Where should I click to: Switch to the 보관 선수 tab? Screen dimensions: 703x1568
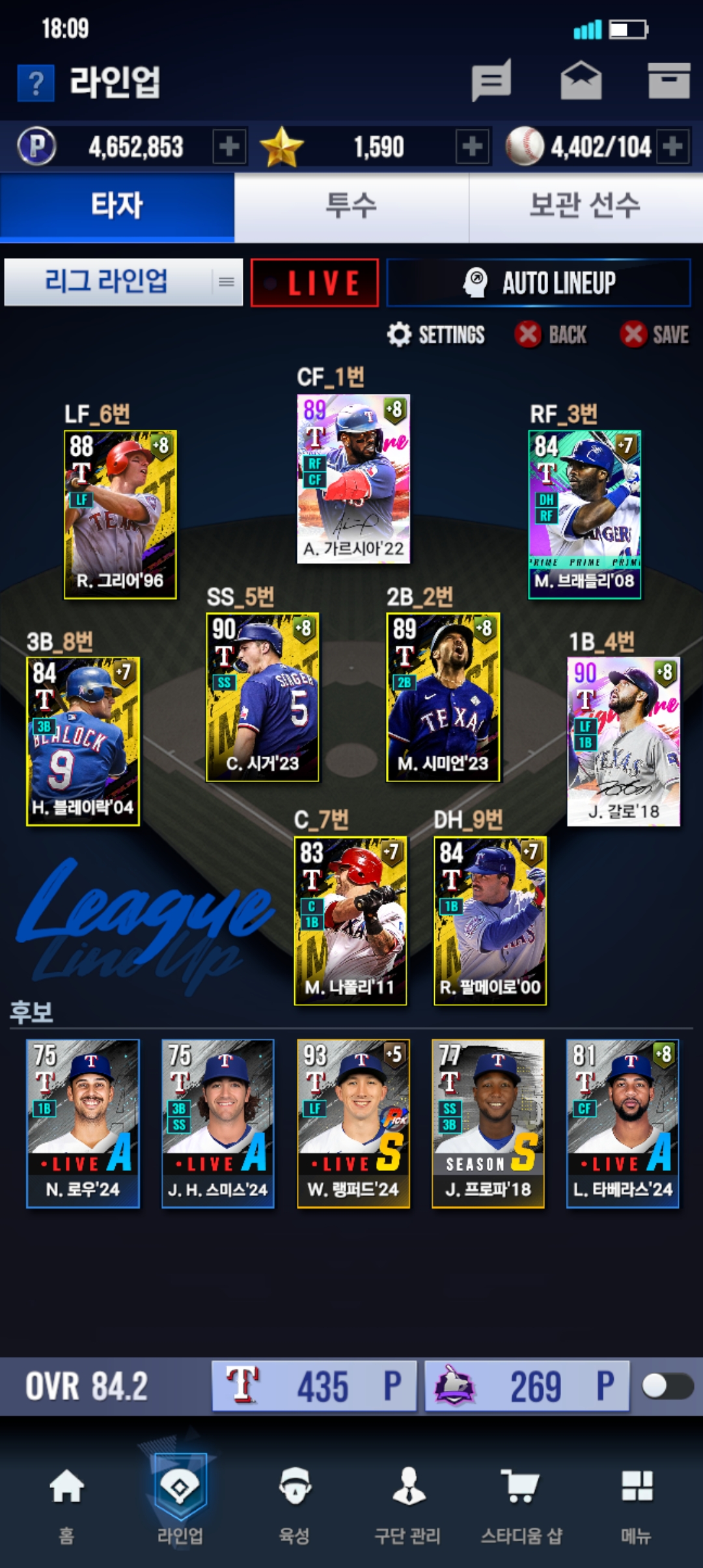pos(586,206)
